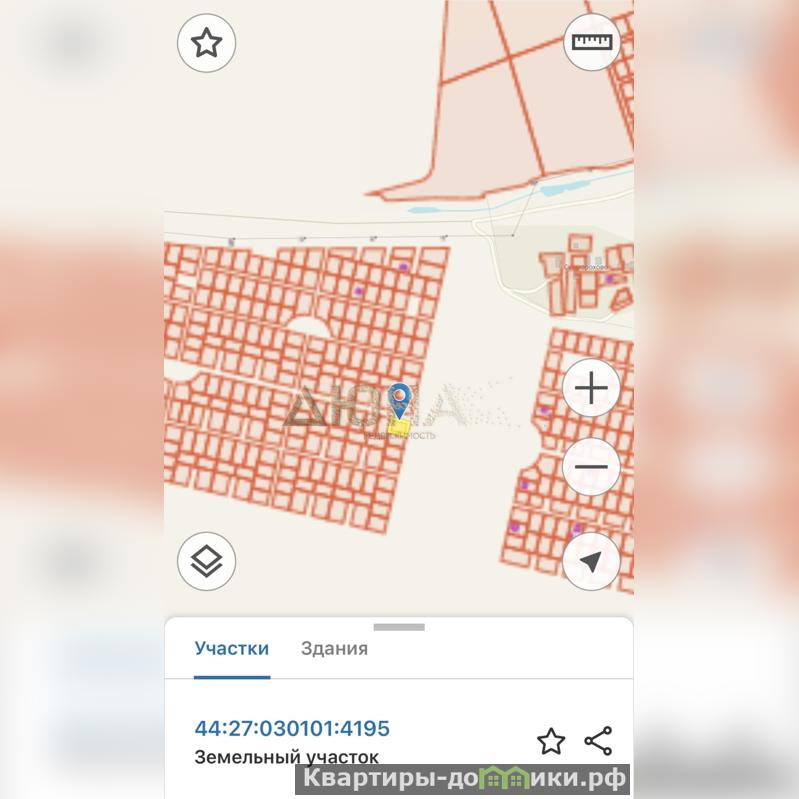Center map on my location
The height and width of the screenshot is (799, 799).
(591, 562)
